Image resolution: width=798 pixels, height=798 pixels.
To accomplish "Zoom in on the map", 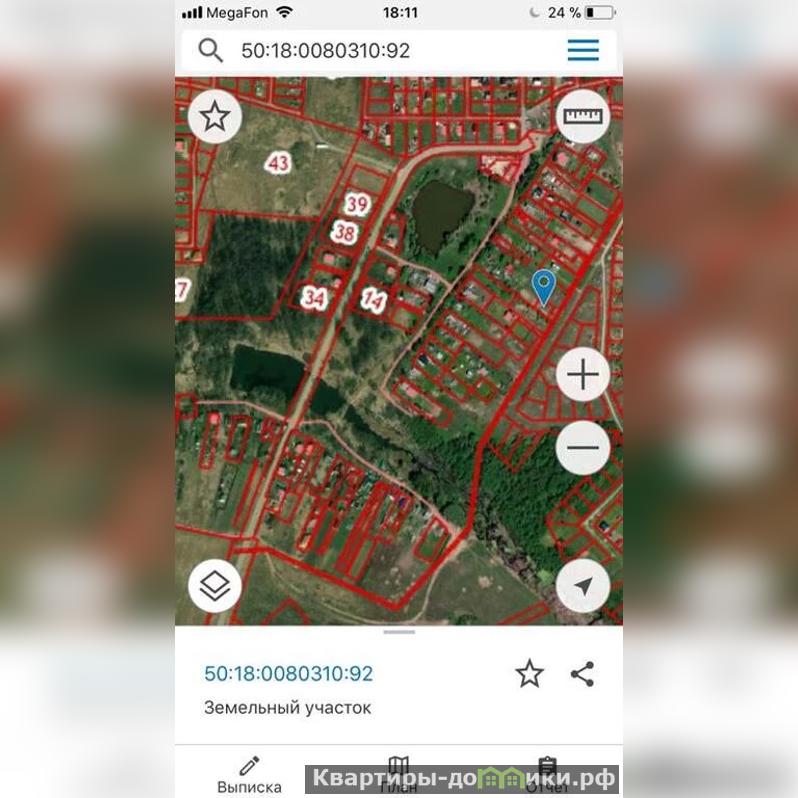I will pos(582,375).
